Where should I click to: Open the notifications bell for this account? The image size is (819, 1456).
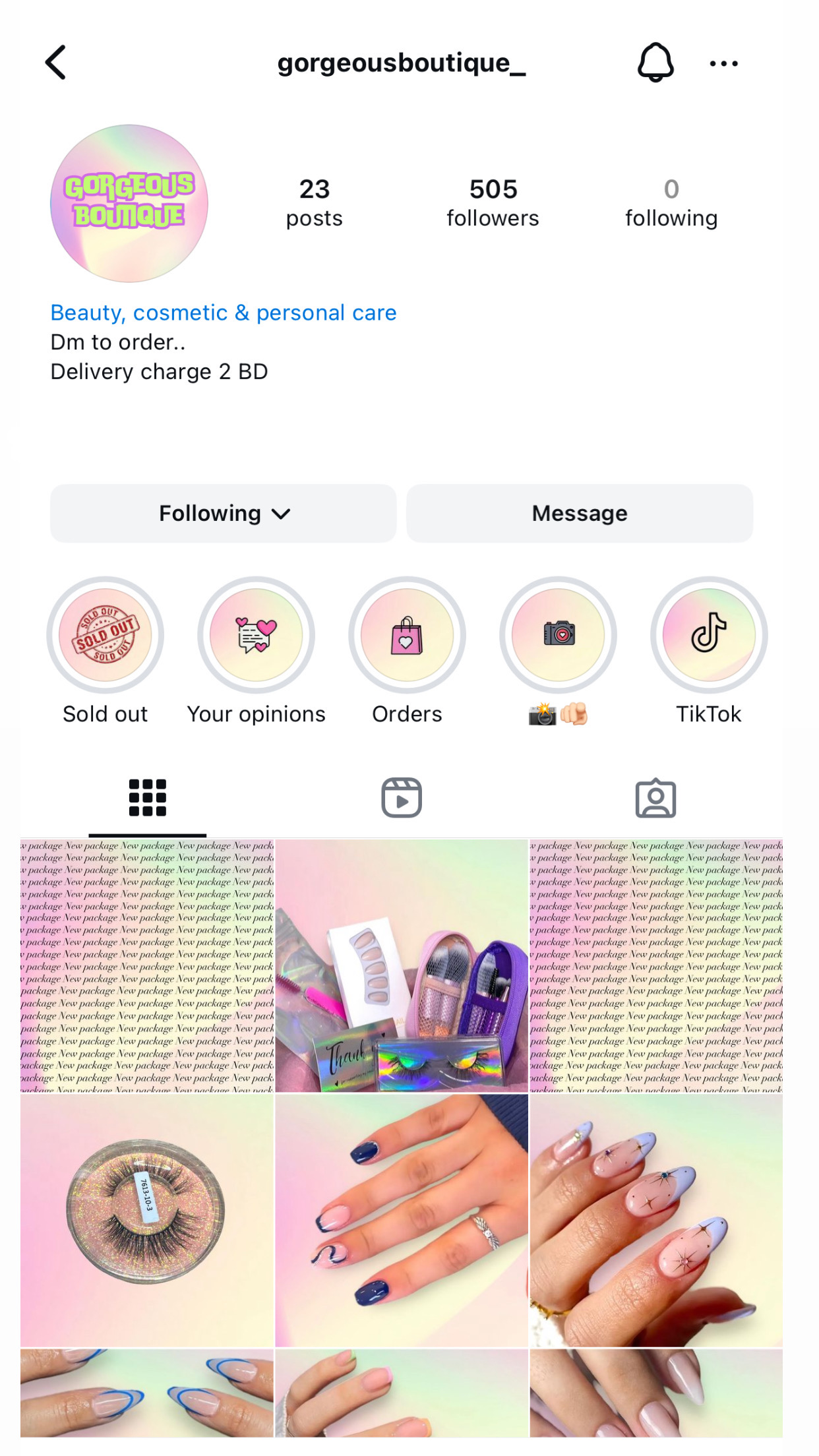click(x=655, y=63)
